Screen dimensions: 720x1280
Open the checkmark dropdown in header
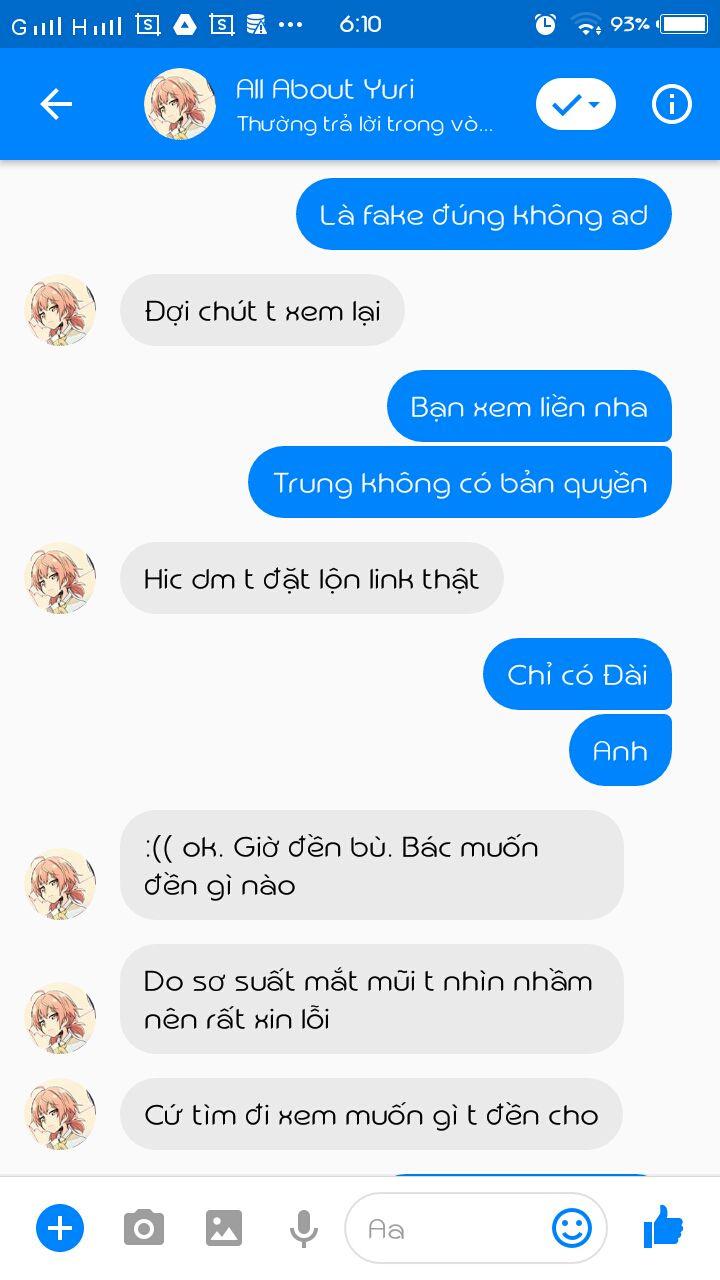coord(575,104)
